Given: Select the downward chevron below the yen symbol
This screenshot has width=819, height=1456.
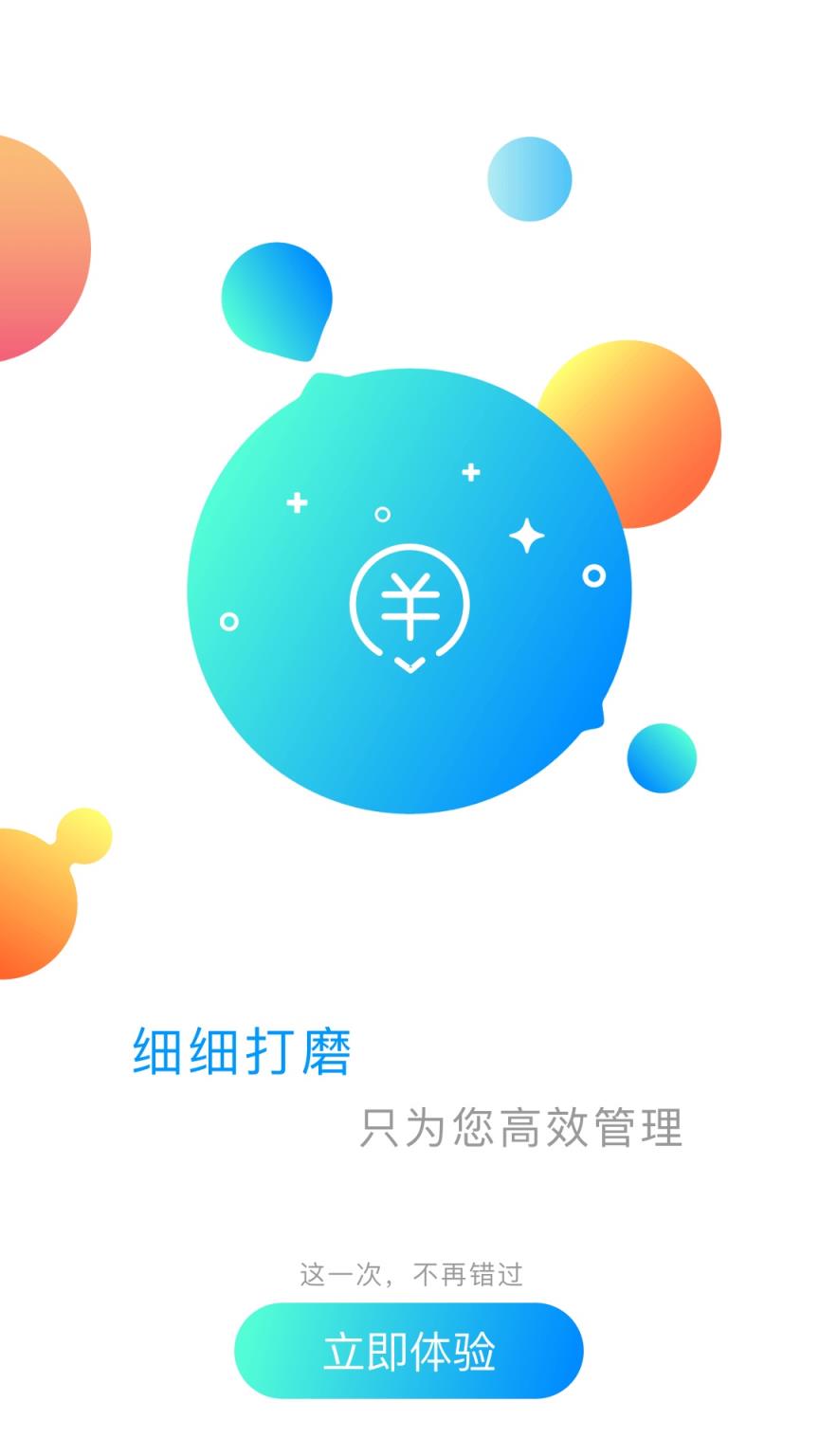Looking at the screenshot, I should 409,664.
